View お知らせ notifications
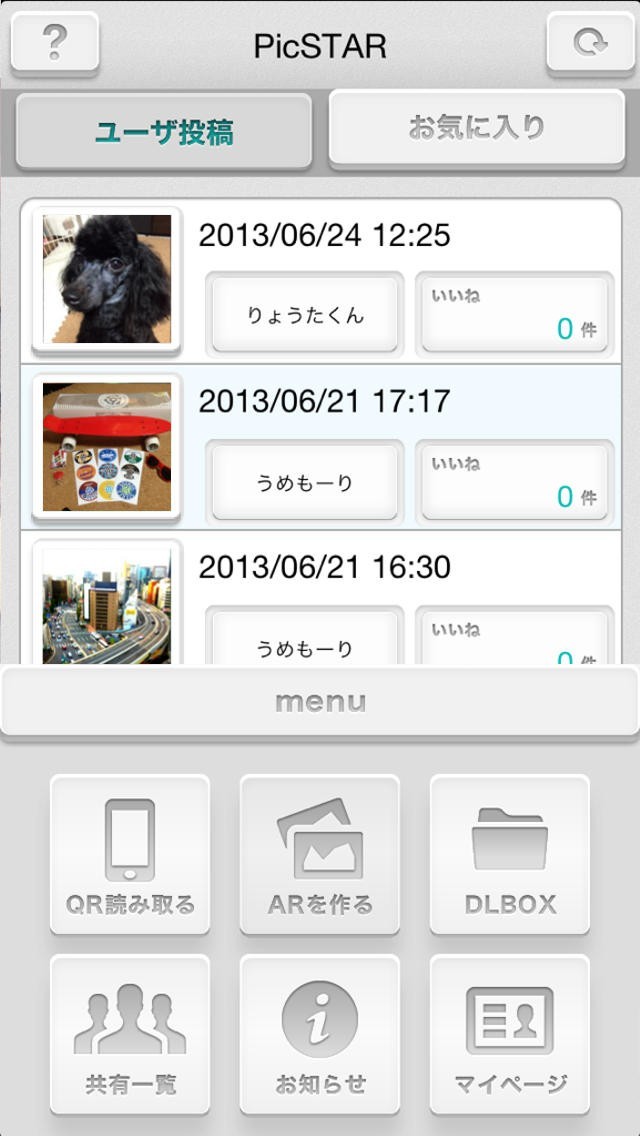 click(x=320, y=1034)
